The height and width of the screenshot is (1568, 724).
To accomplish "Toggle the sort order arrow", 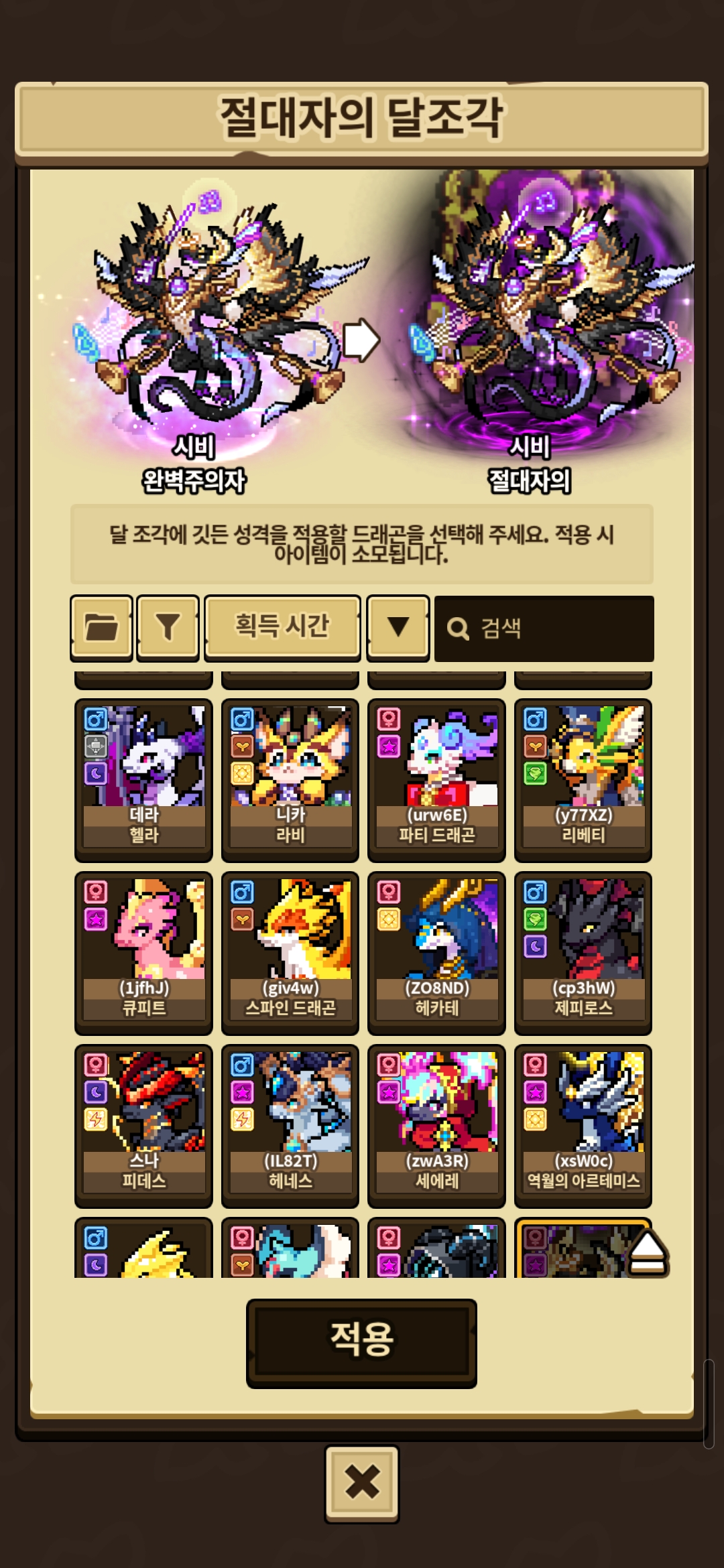I will pos(398,628).
